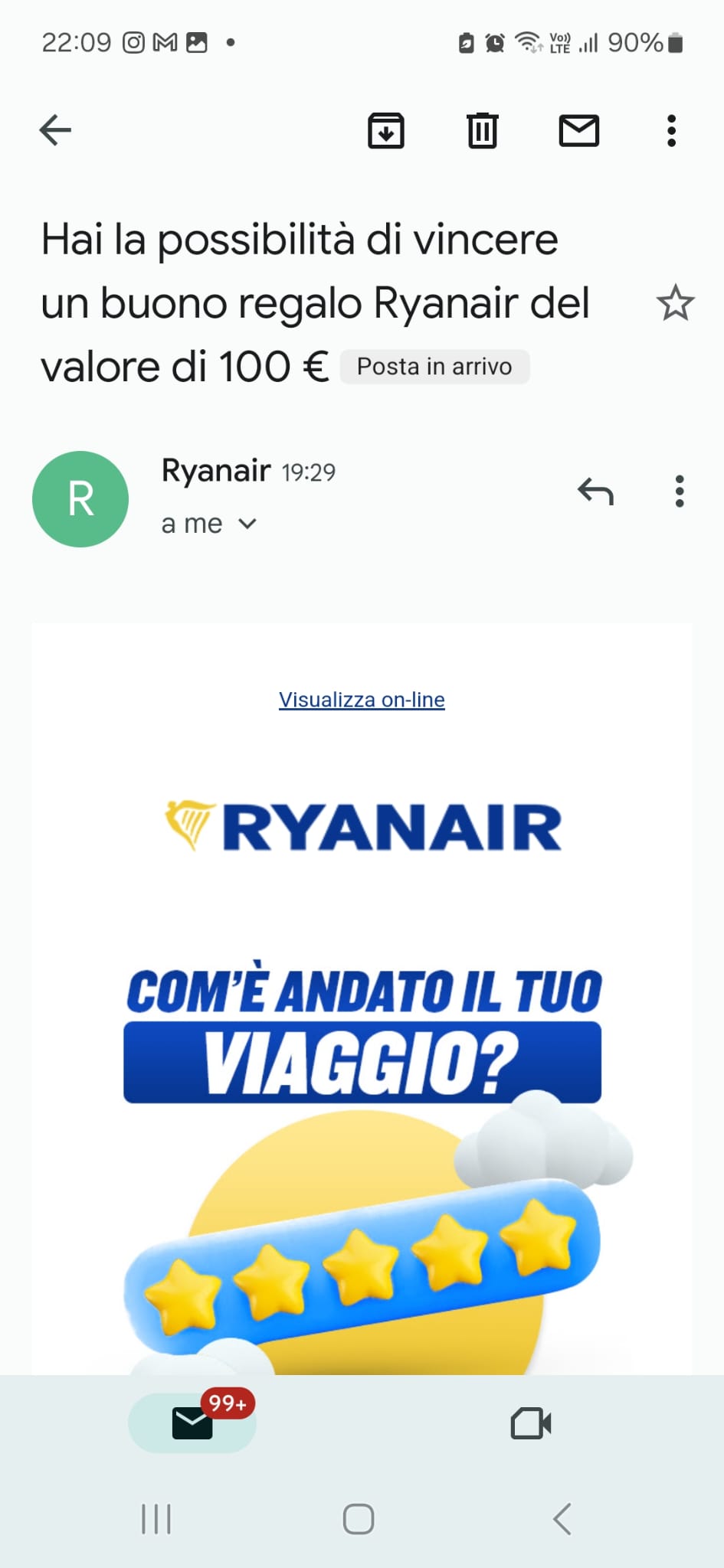Open the Ryanair sender avatar
This screenshot has height=1568, width=724.
click(x=80, y=499)
